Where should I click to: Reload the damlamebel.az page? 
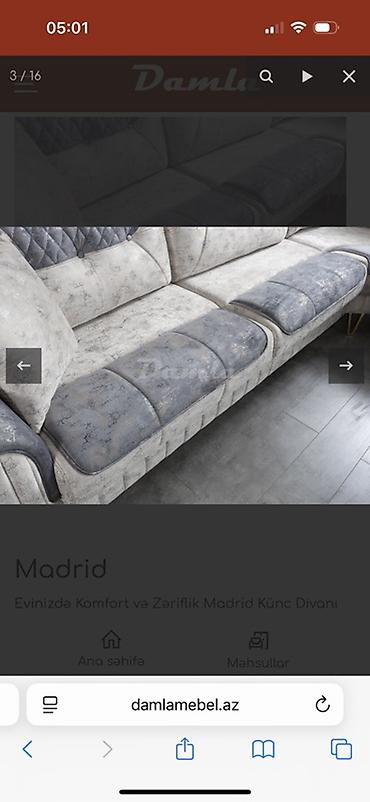point(322,705)
